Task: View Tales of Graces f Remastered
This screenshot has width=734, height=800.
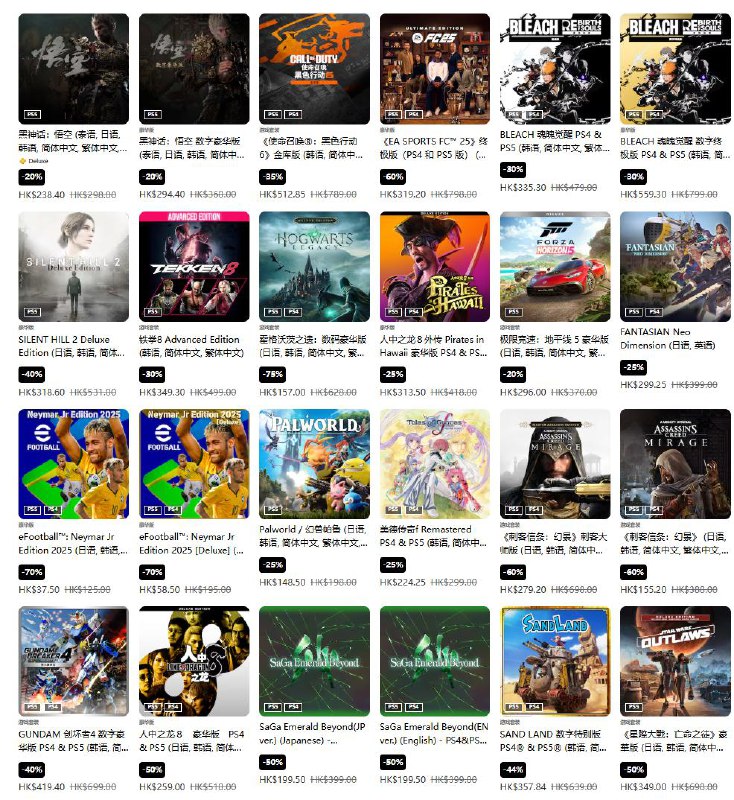Action: tap(434, 464)
